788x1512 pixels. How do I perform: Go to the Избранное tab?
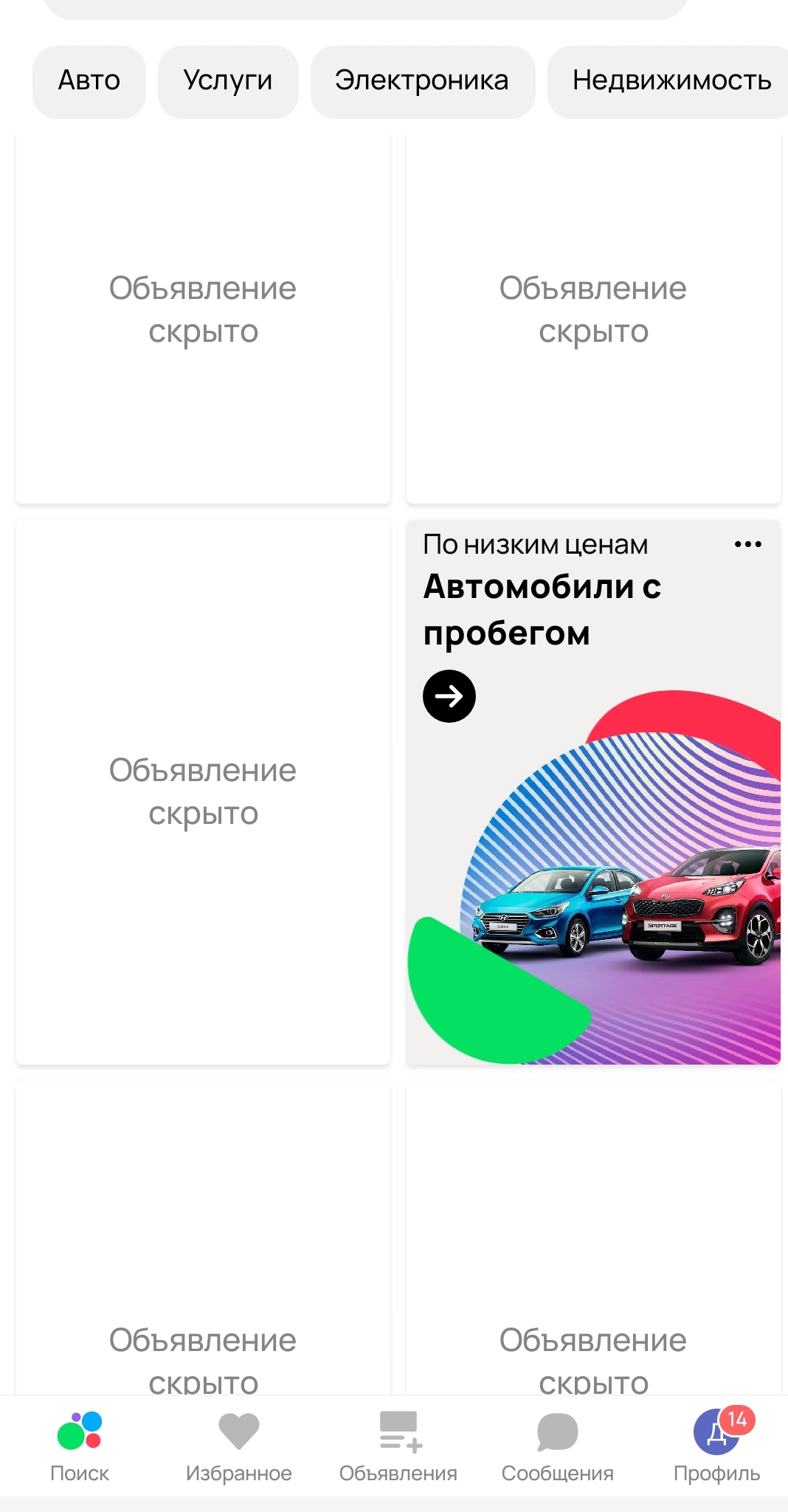(x=239, y=1446)
